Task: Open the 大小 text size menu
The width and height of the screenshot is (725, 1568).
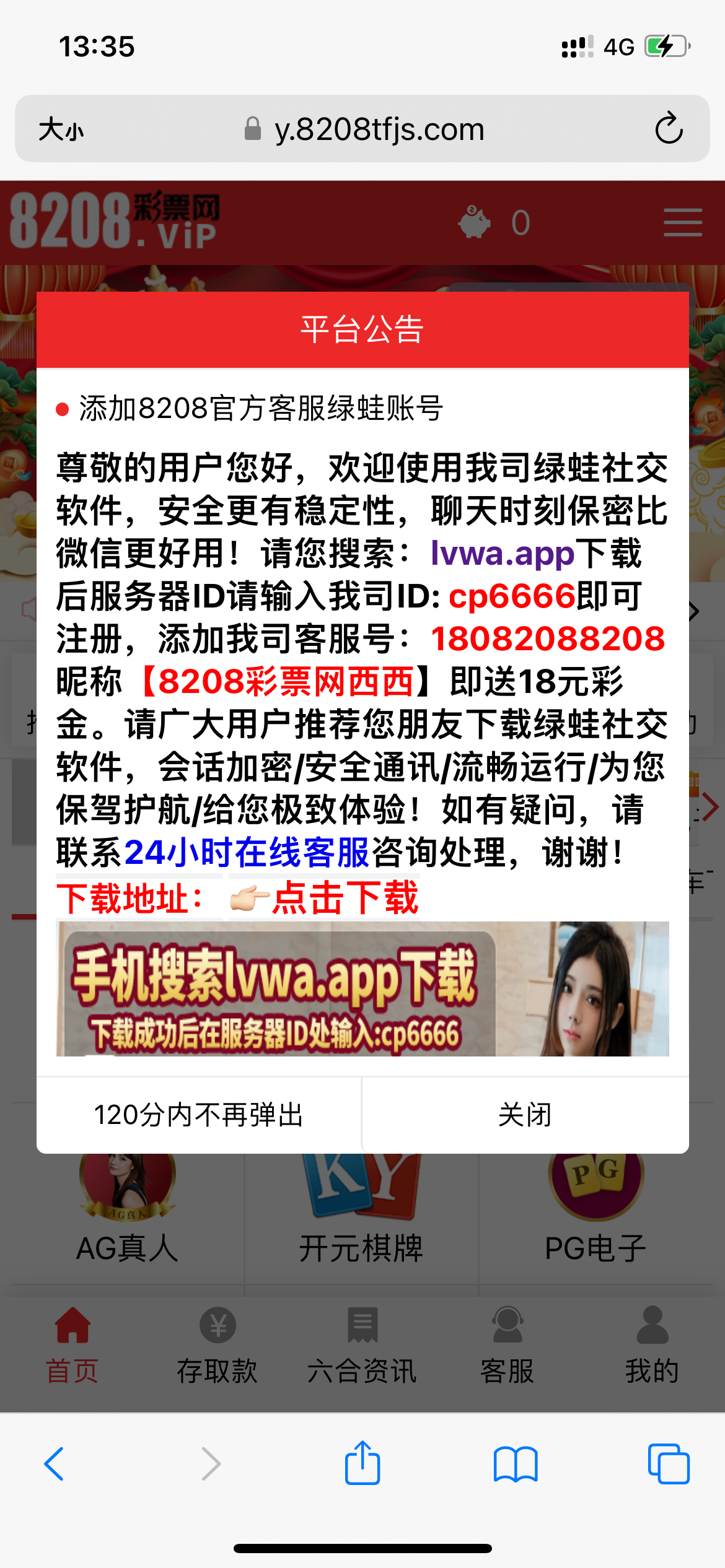Action: click(x=61, y=129)
